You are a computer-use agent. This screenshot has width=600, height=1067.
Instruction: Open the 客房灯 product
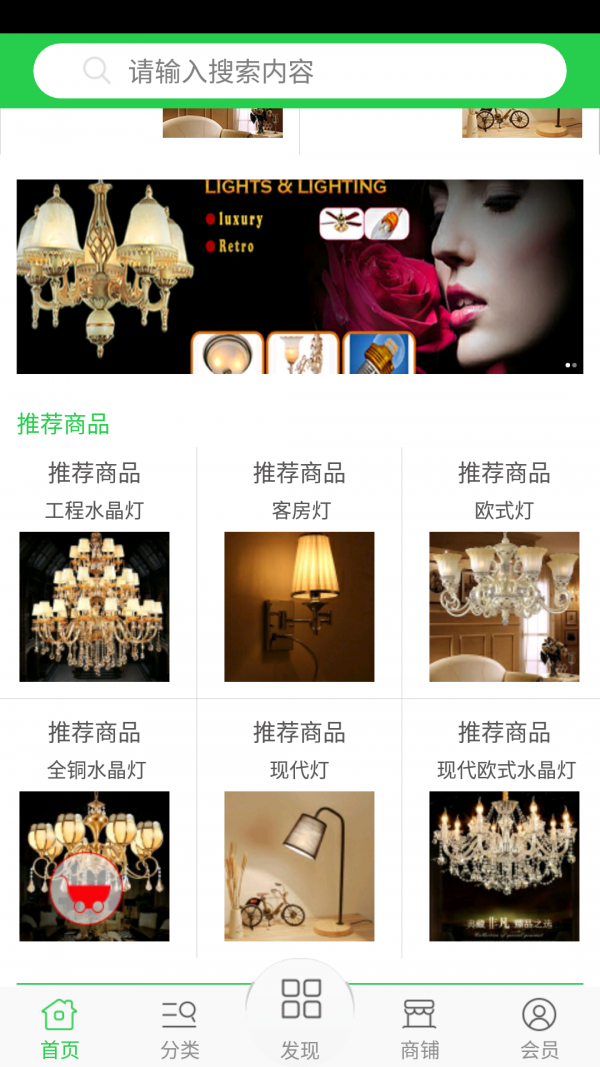[299, 606]
